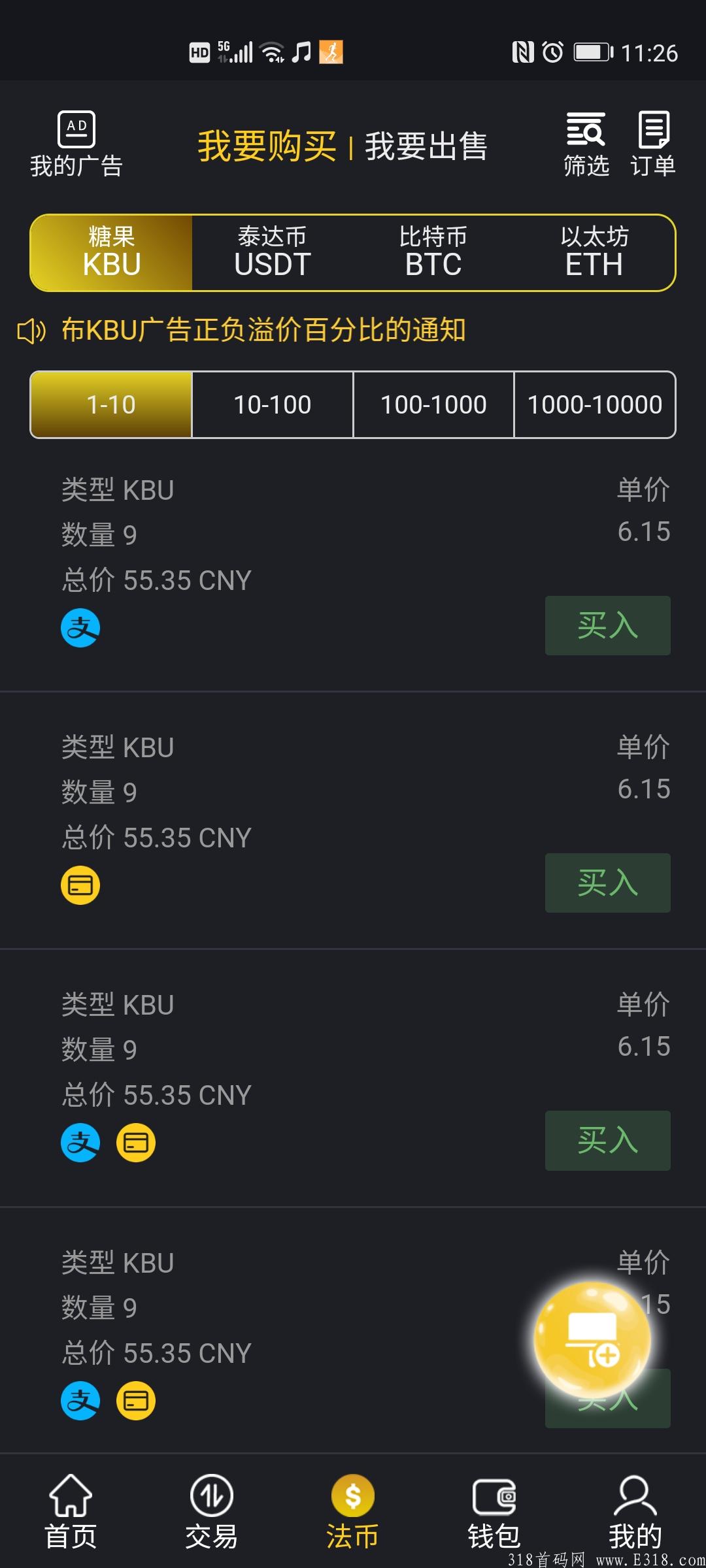Click the bank card icon on second listing

pyautogui.click(x=80, y=885)
